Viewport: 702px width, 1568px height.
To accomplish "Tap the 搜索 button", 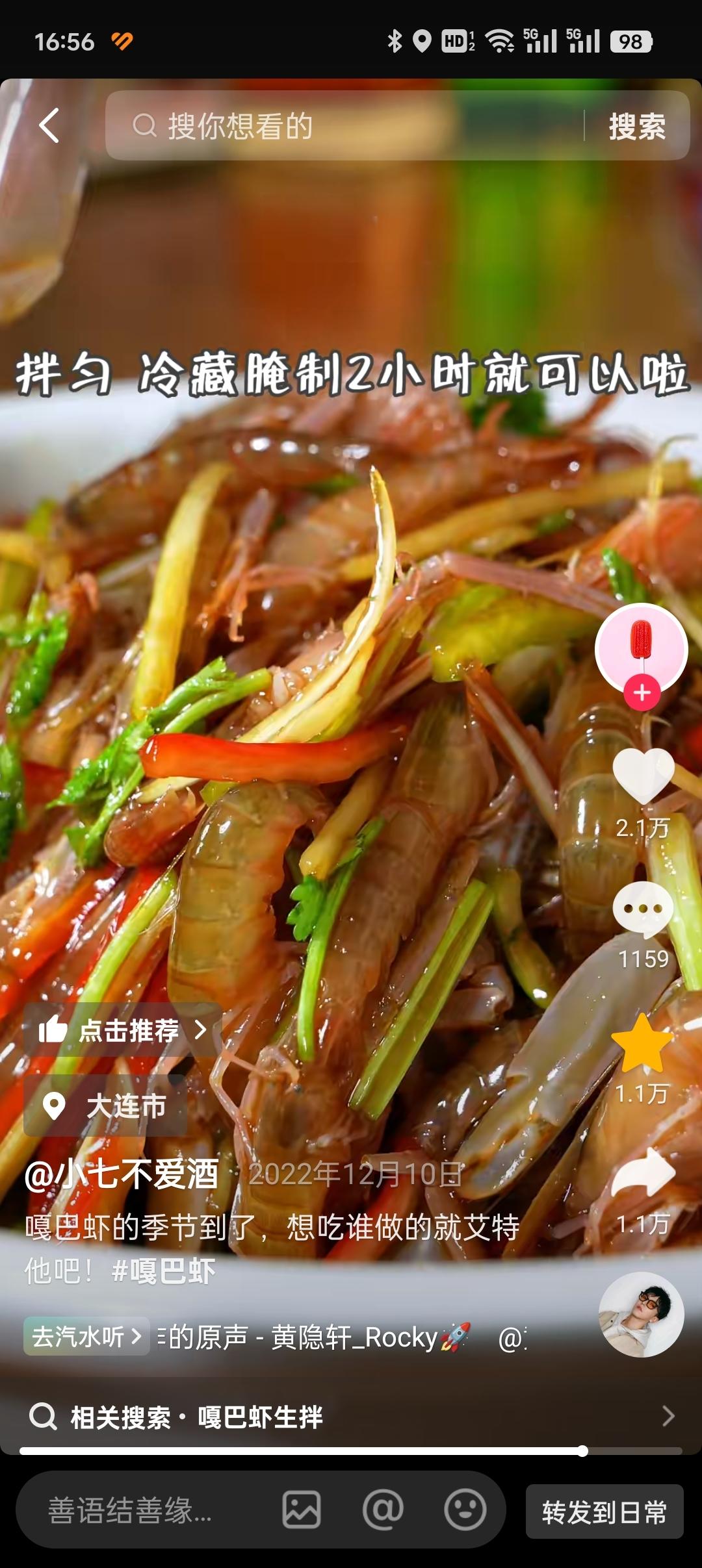I will (636, 126).
